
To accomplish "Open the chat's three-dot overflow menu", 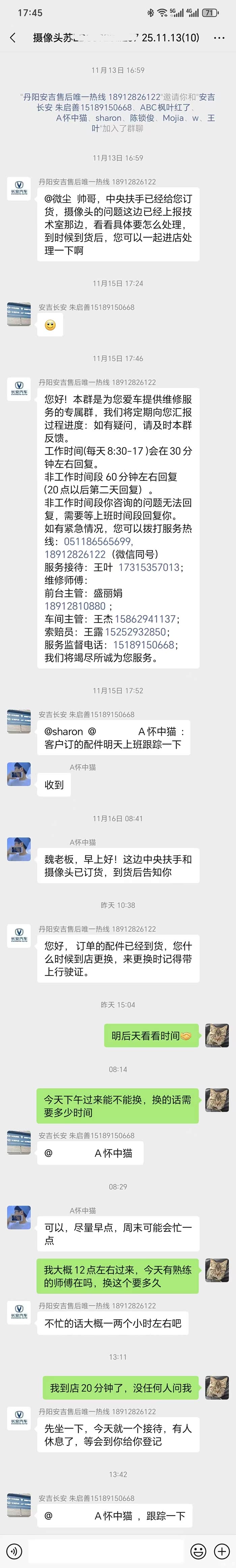I will click(219, 38).
